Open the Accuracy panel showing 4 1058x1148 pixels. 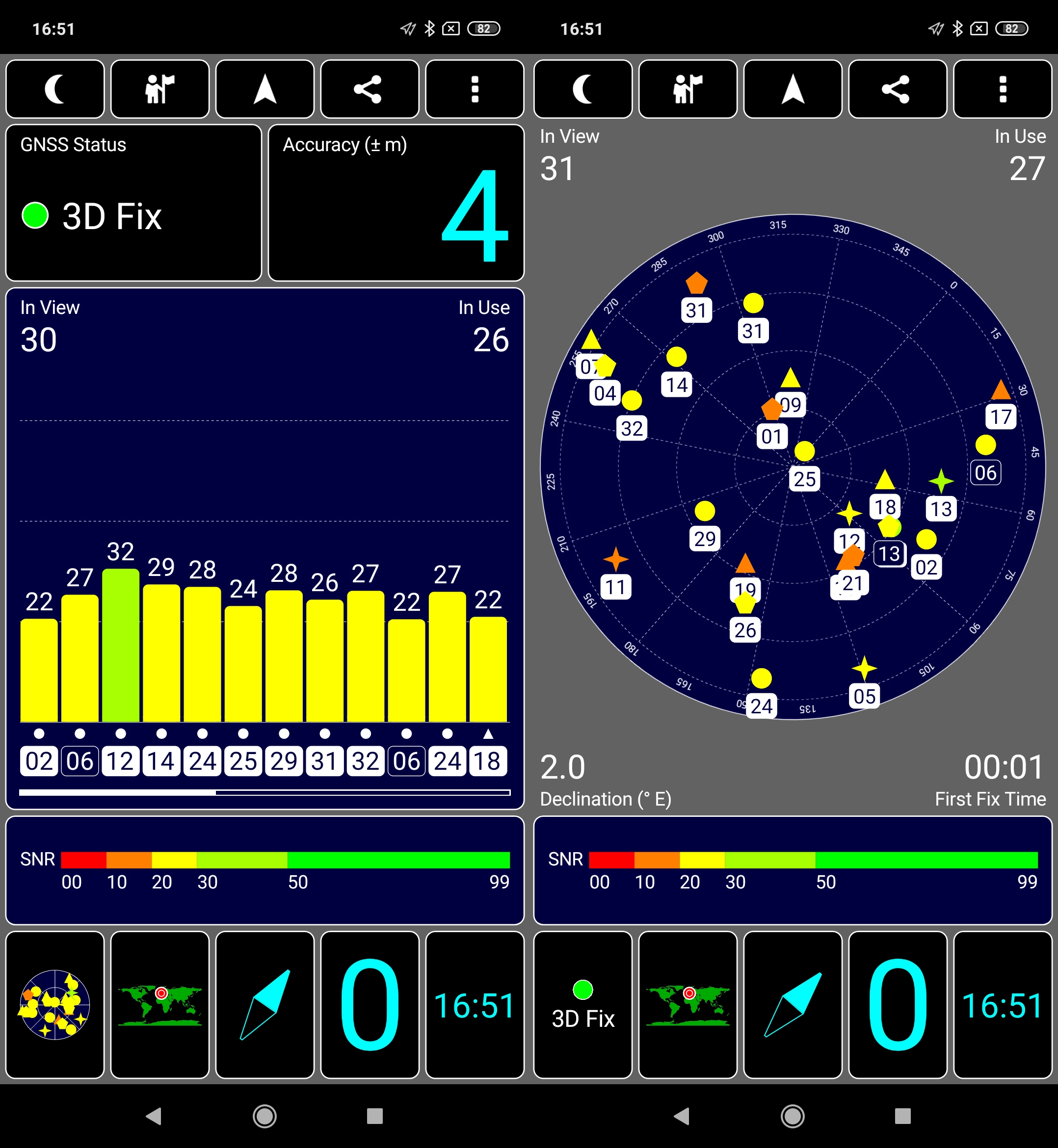396,203
